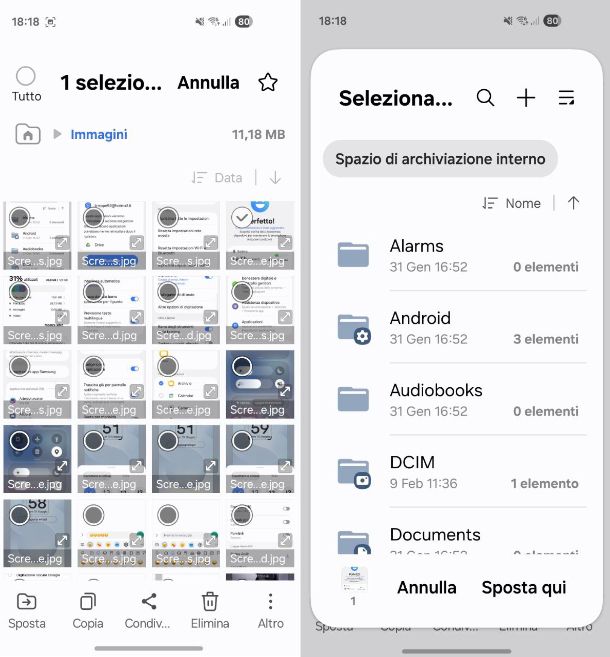This screenshot has height=657, width=610.
Task: Add selection to favorites with the star
Action: [268, 83]
